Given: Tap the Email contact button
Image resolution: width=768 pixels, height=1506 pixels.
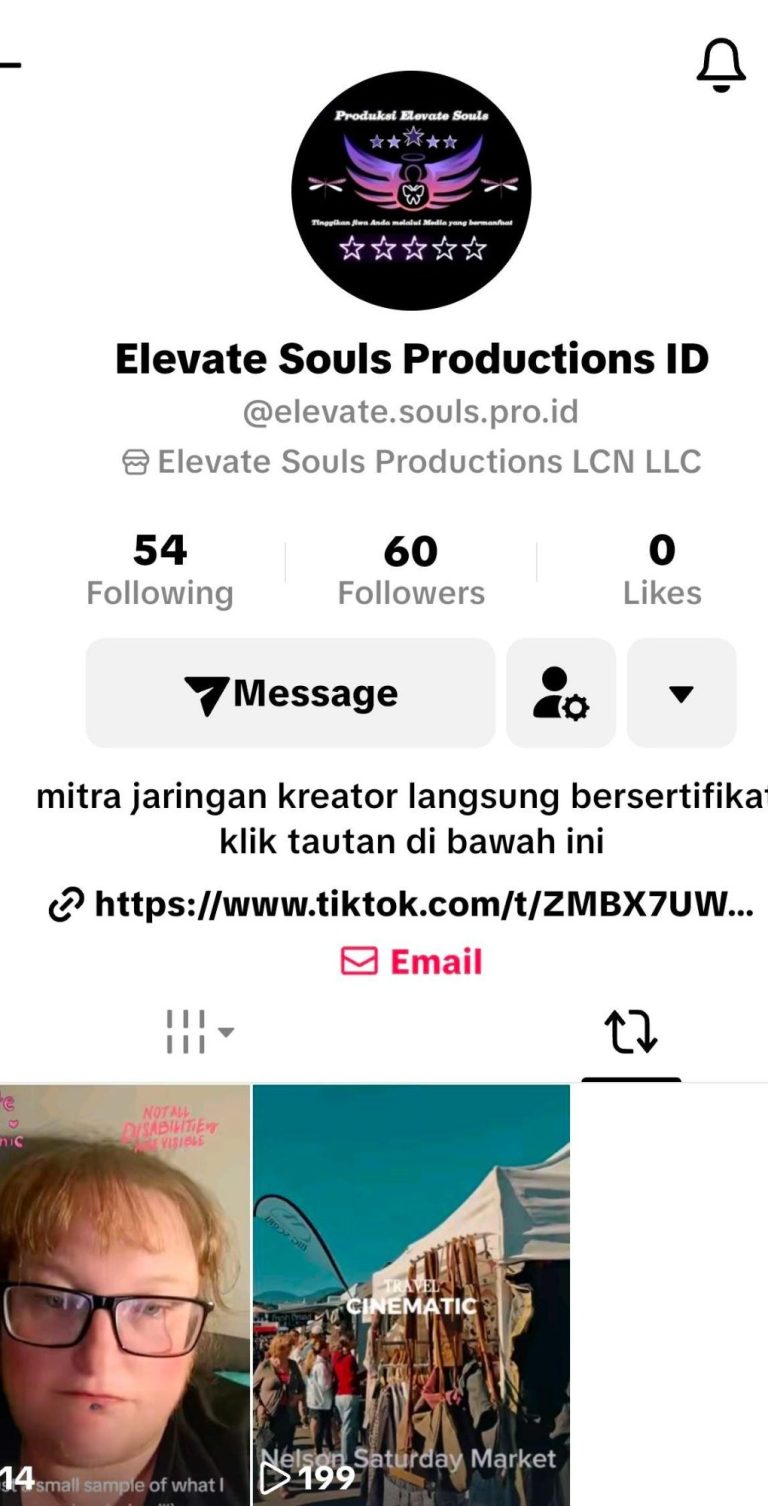Looking at the screenshot, I should click(411, 961).
